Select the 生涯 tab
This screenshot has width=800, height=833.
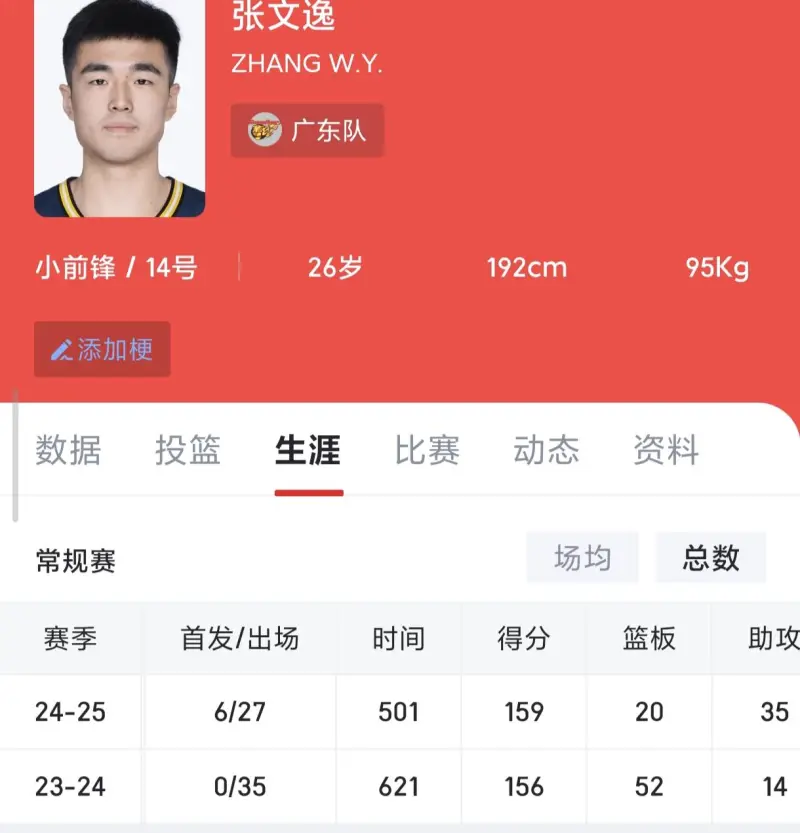pos(308,451)
